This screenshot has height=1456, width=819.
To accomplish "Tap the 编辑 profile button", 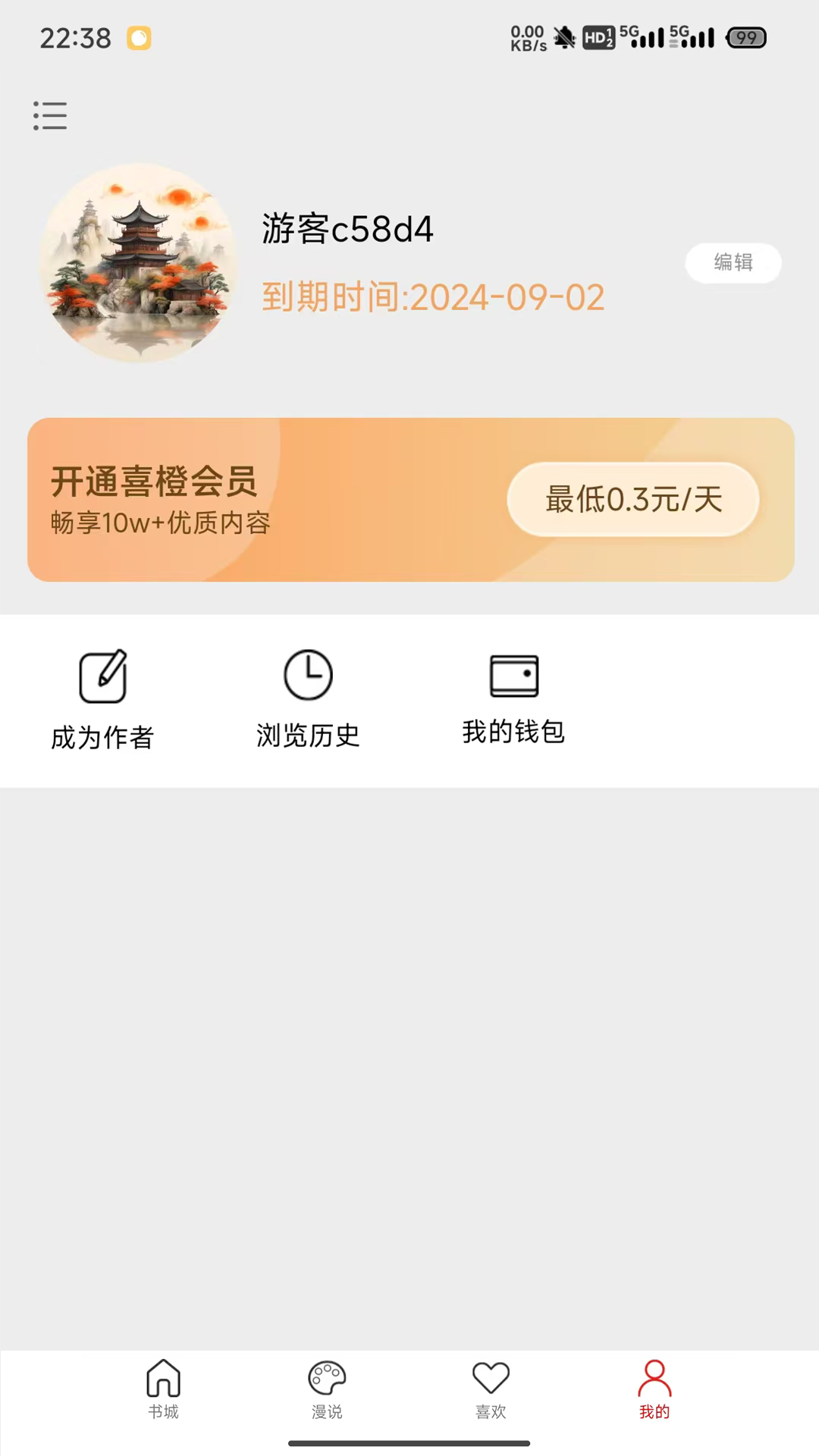I will point(733,262).
